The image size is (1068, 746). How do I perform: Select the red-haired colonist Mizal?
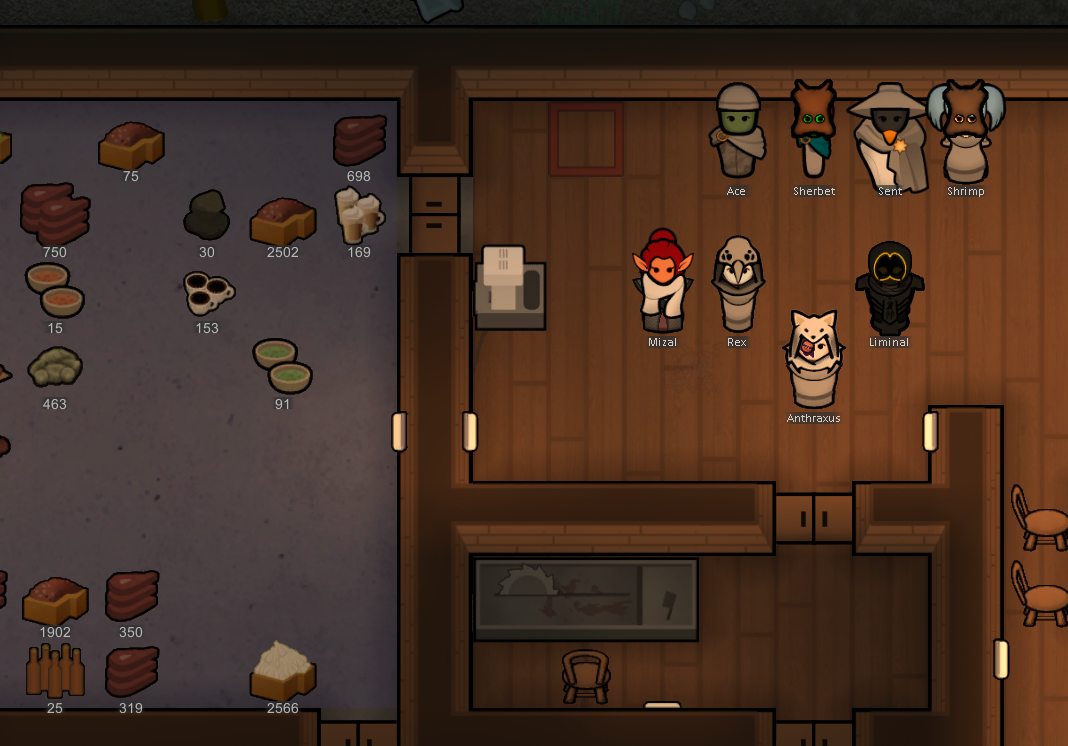(661, 283)
